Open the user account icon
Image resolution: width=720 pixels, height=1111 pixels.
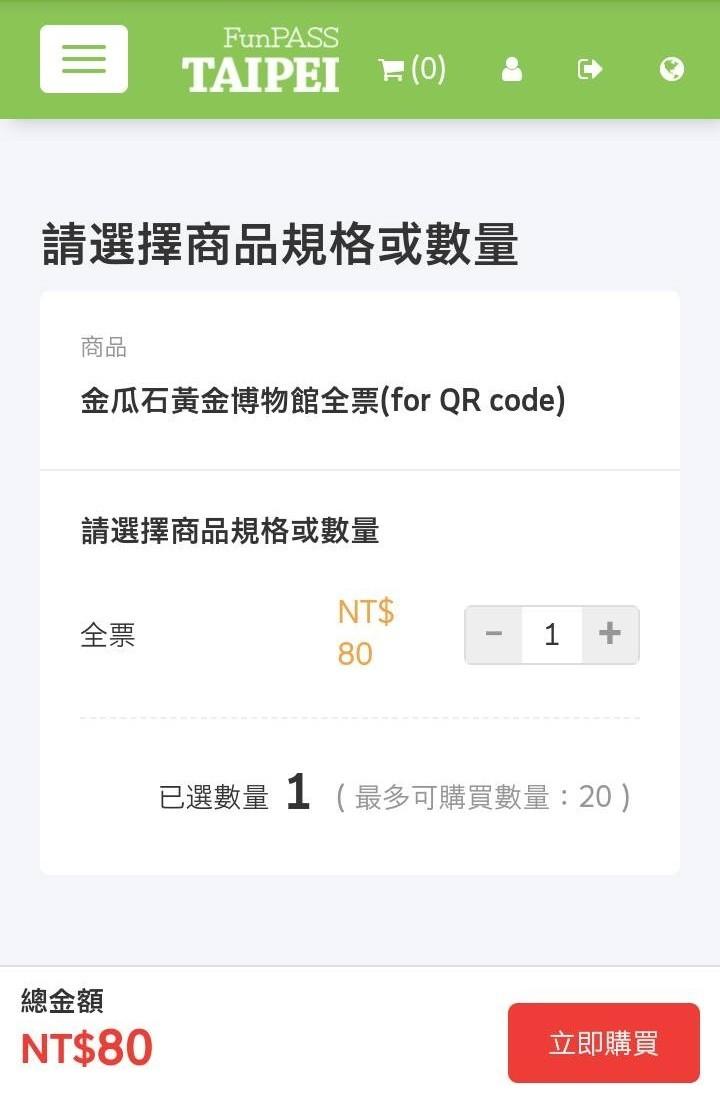pos(512,69)
